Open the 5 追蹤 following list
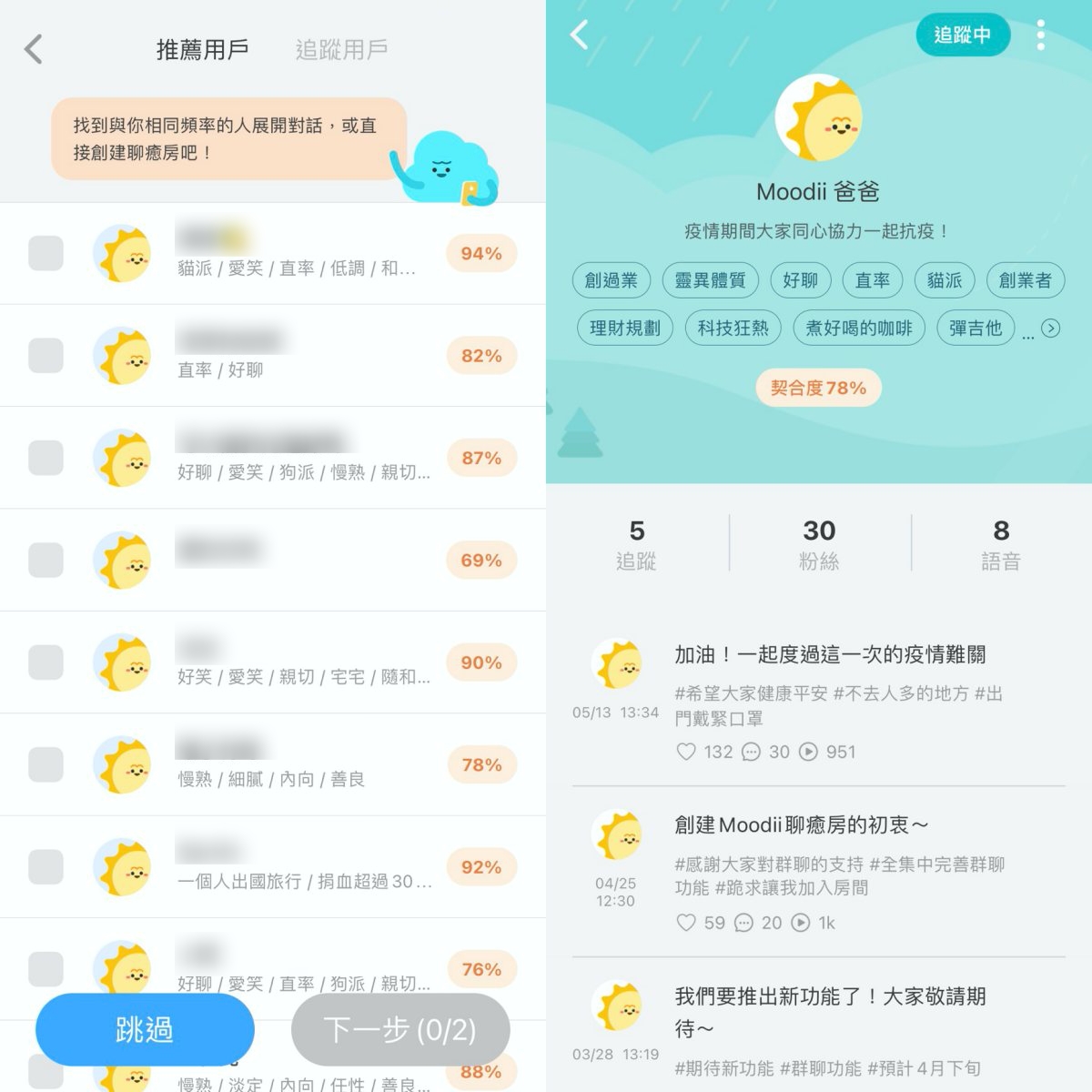This screenshot has height=1092, width=1092. tap(636, 543)
